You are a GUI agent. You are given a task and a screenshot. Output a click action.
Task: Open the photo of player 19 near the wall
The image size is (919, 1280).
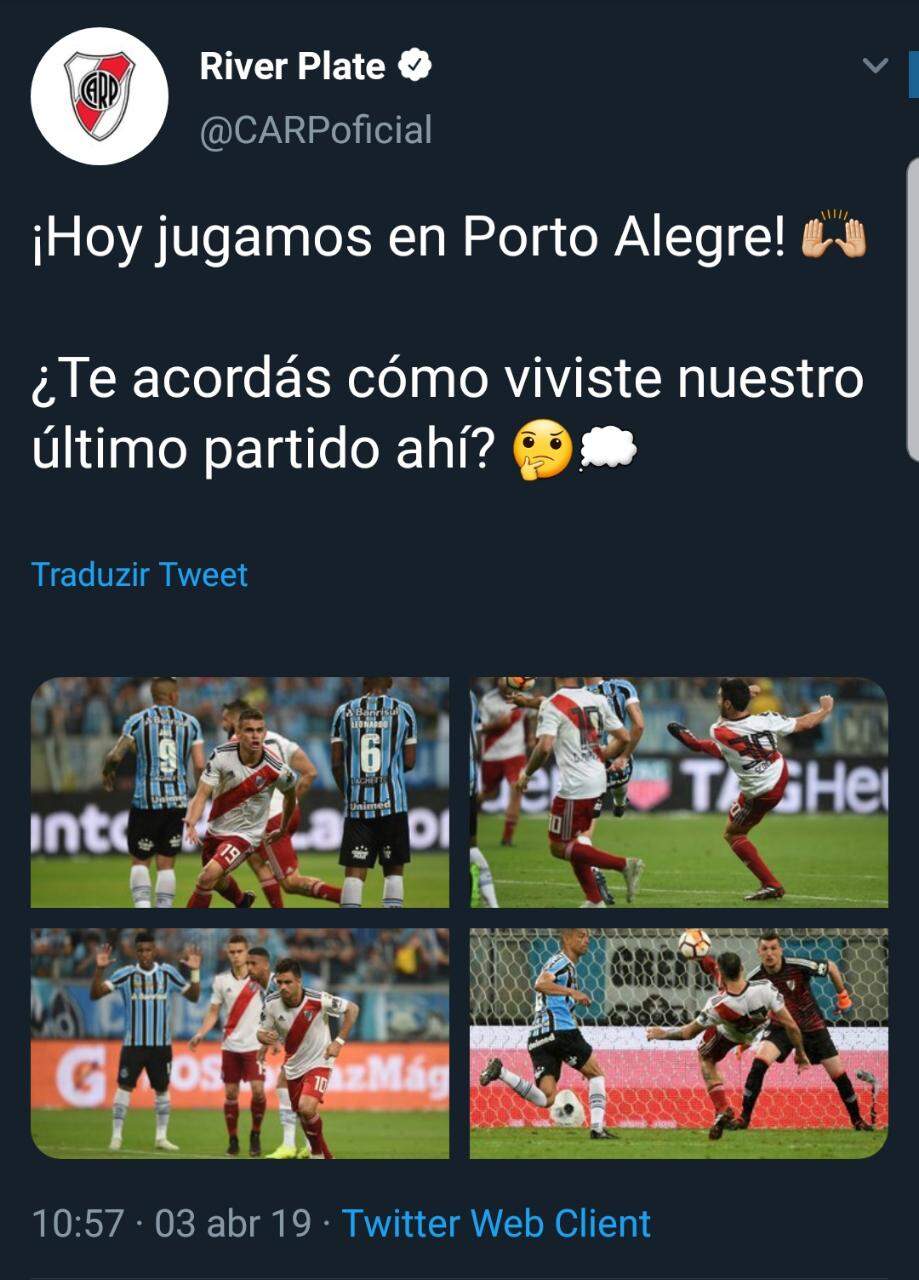240,792
